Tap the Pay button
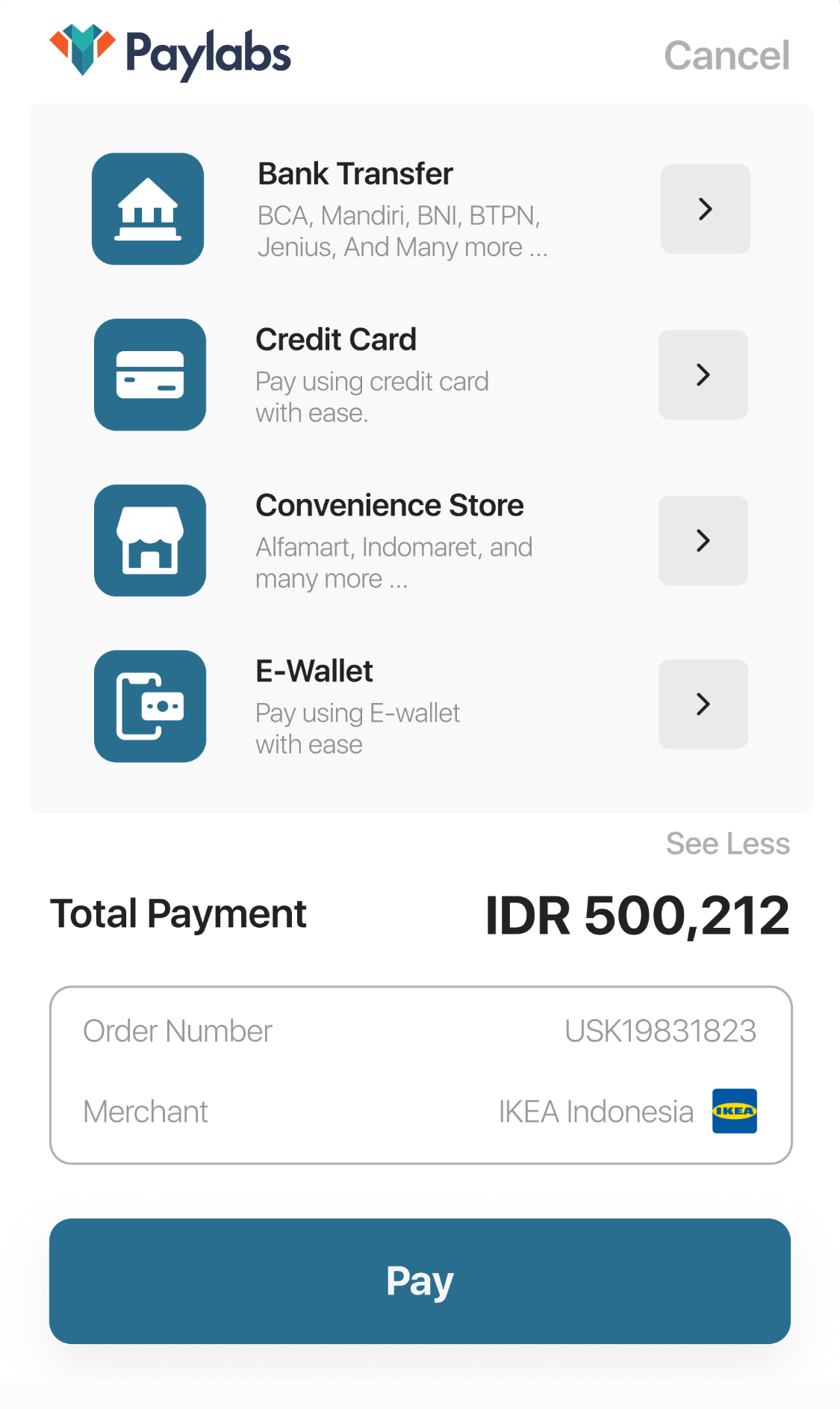This screenshot has width=840, height=1409. [420, 1281]
